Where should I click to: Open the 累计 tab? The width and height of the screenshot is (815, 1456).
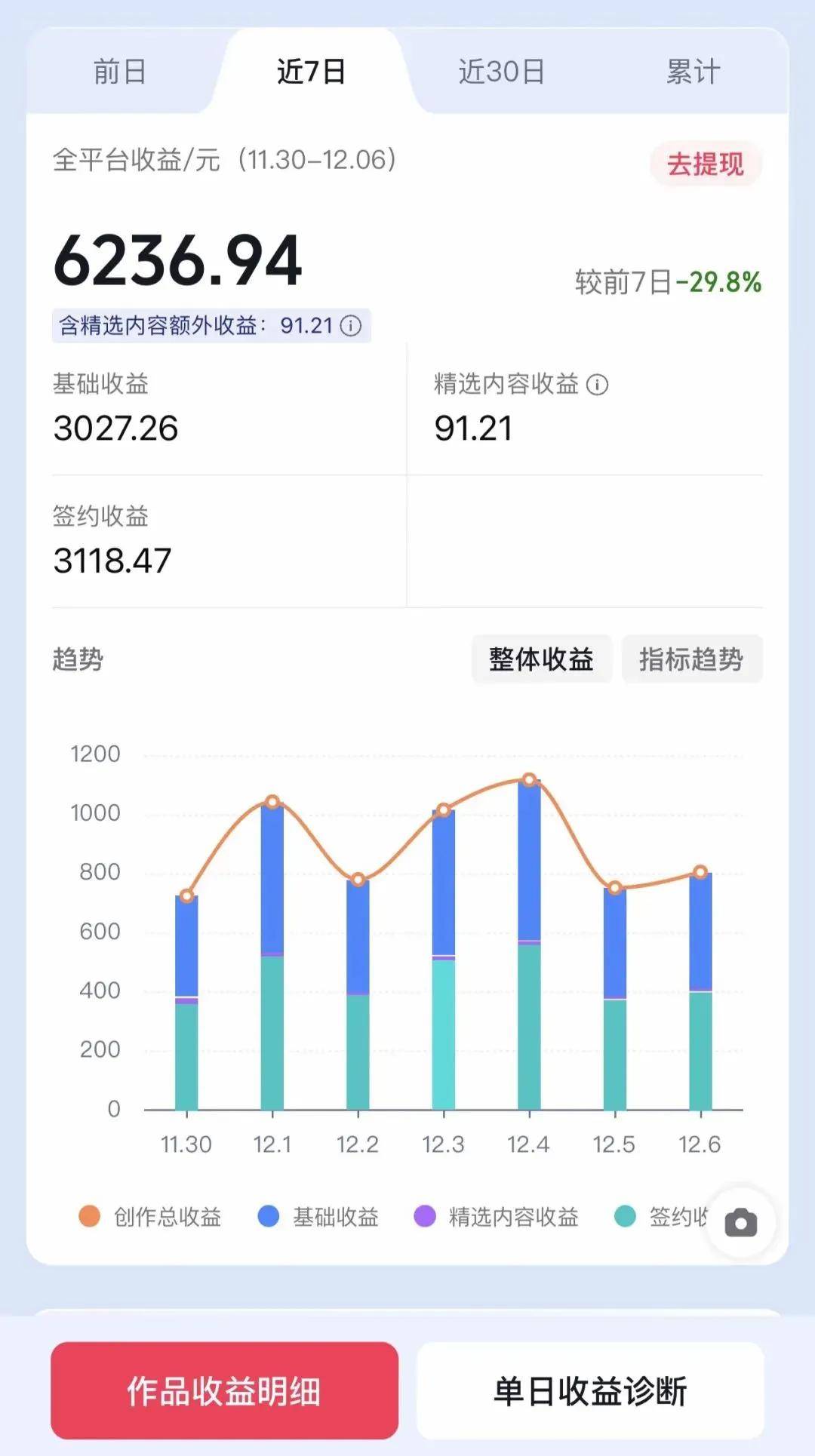pos(690,72)
